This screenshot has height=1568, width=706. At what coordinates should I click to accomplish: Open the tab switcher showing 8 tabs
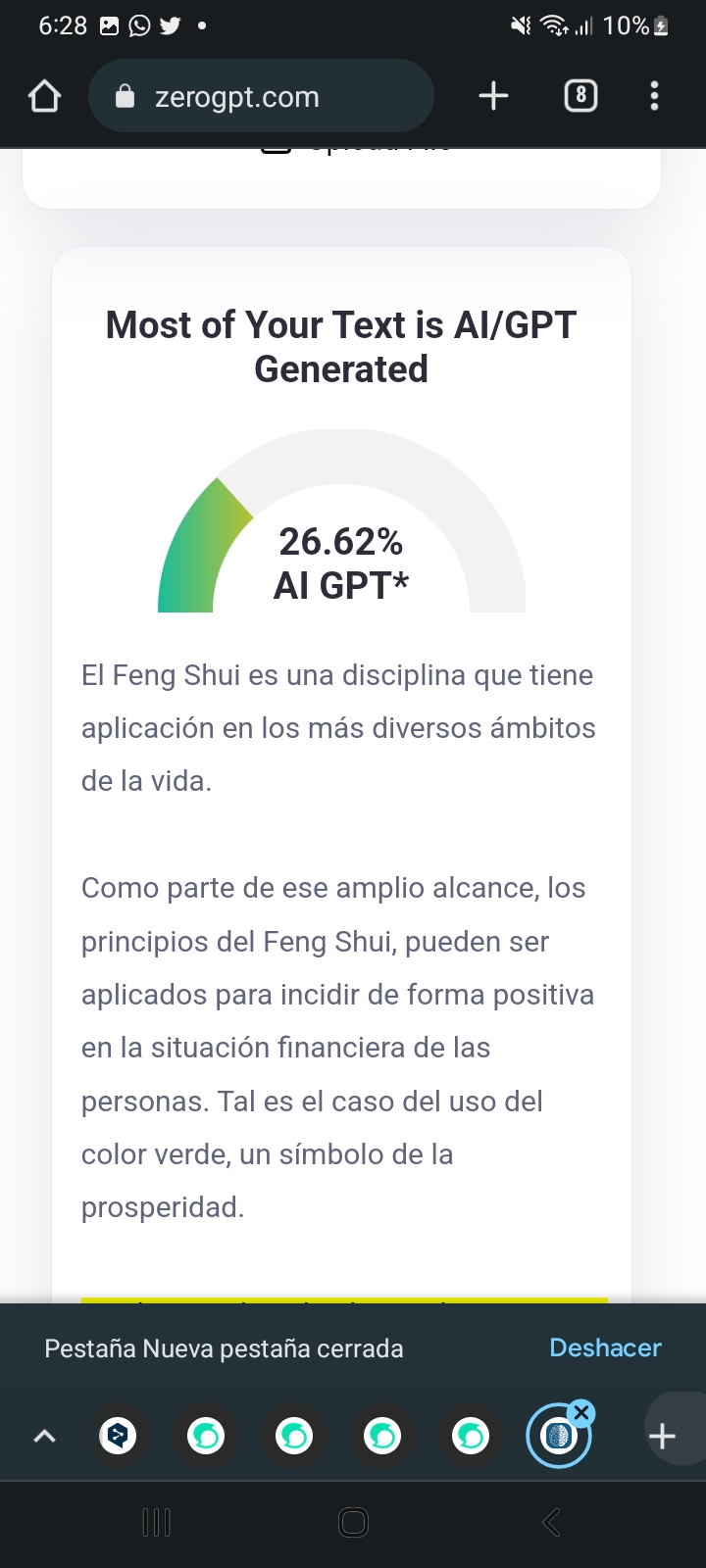580,95
